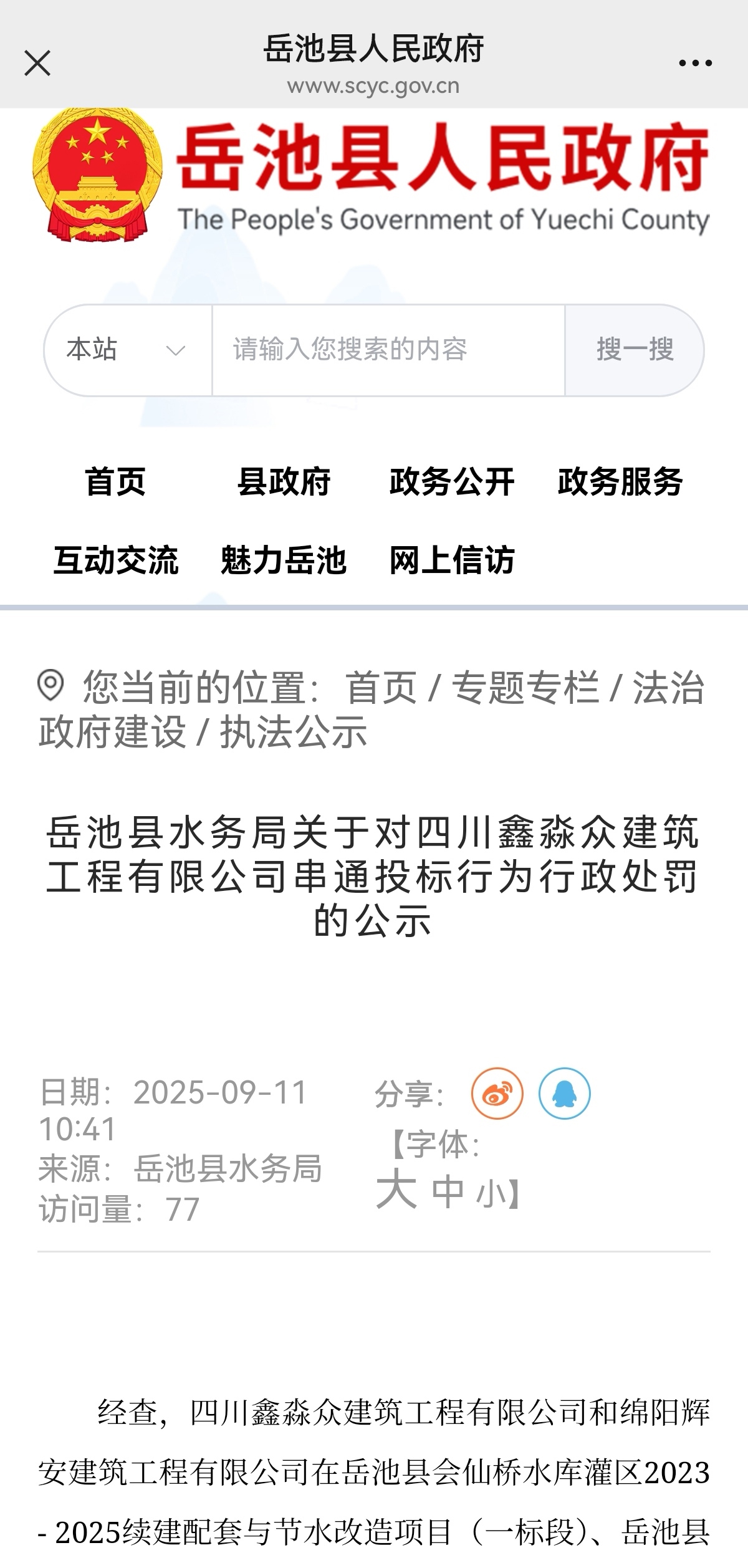Go to the 首页 nav item
Screen dimensions: 748x1568
115,482
